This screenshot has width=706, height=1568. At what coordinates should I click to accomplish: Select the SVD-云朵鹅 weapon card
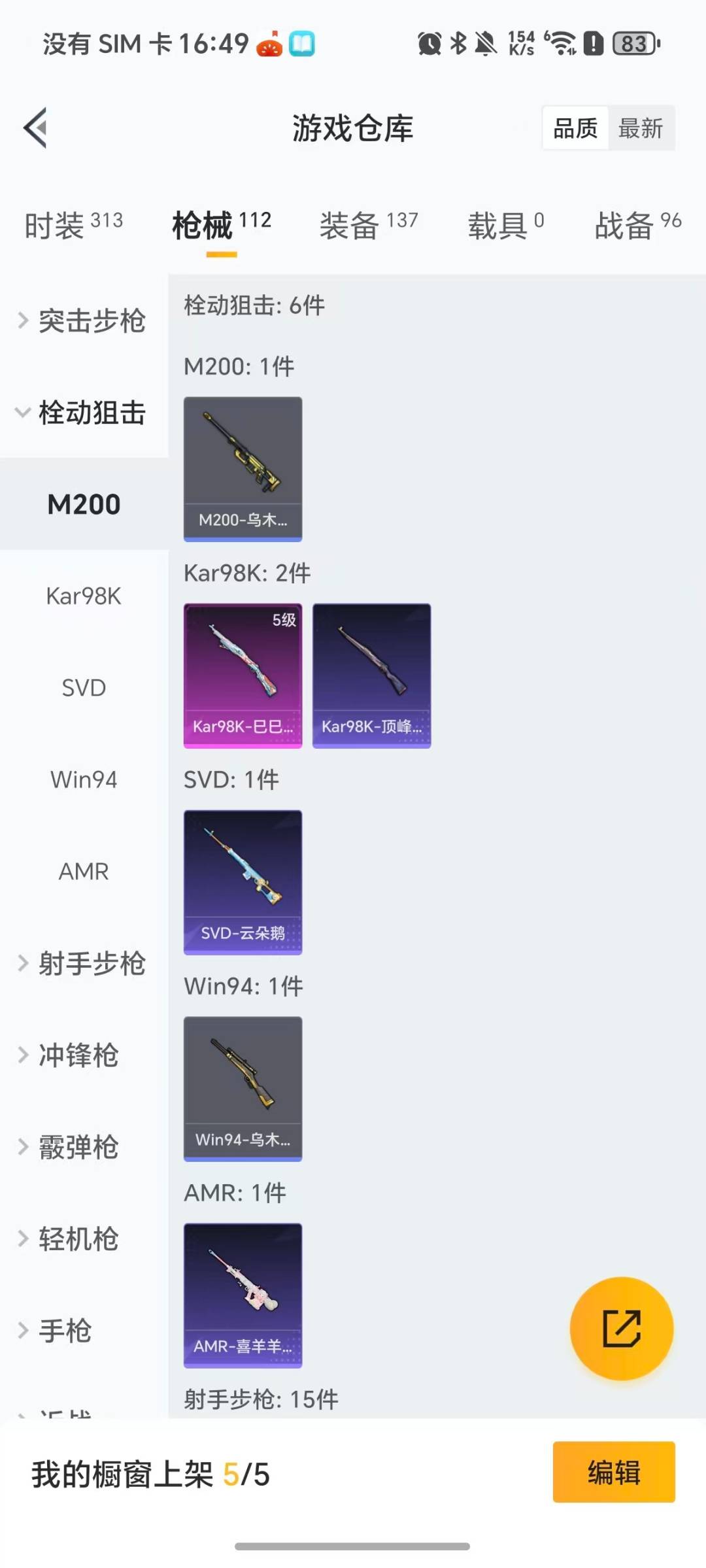tap(243, 881)
